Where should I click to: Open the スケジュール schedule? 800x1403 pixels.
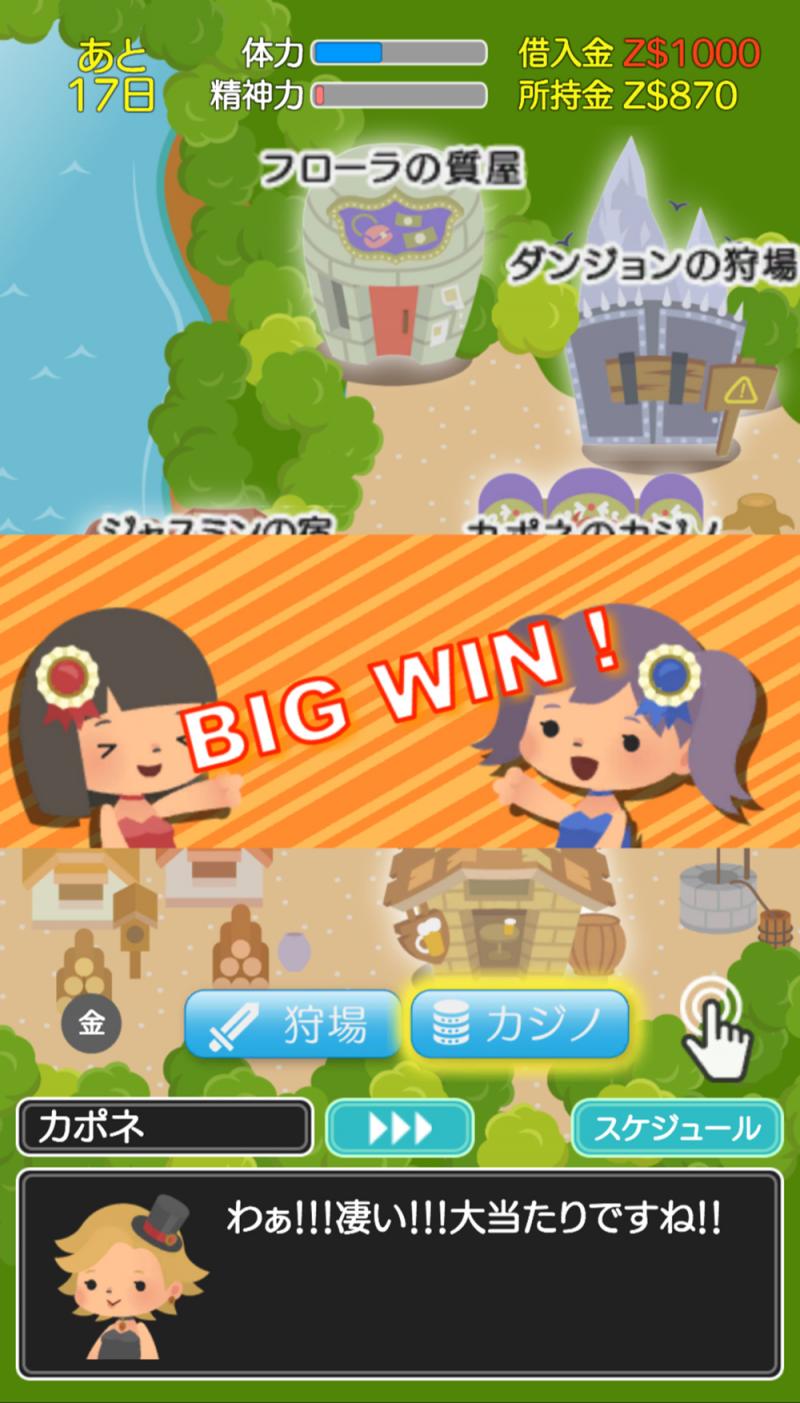click(676, 1128)
